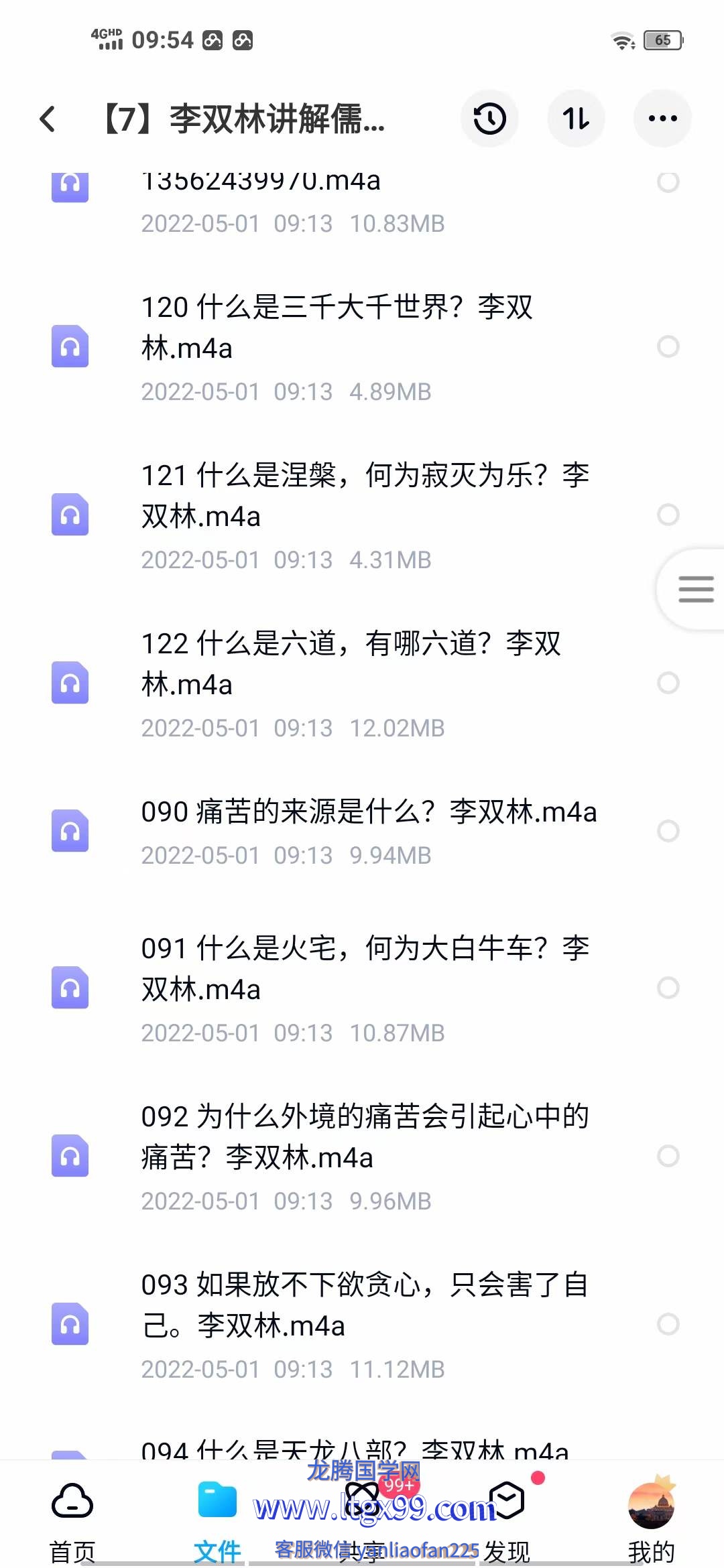The width and height of the screenshot is (724, 1568).
Task: Select the circle for file 121 什么是涅槃
Action: tap(668, 515)
